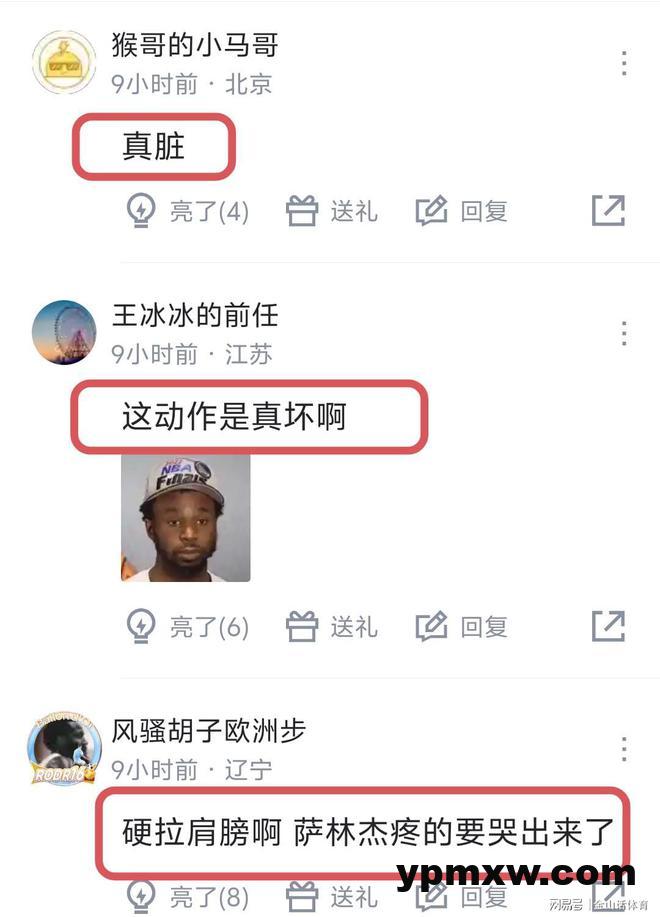The height and width of the screenshot is (917, 660).
Task: Send a gift to 王冰冰的前任's comment
Action: (332, 627)
